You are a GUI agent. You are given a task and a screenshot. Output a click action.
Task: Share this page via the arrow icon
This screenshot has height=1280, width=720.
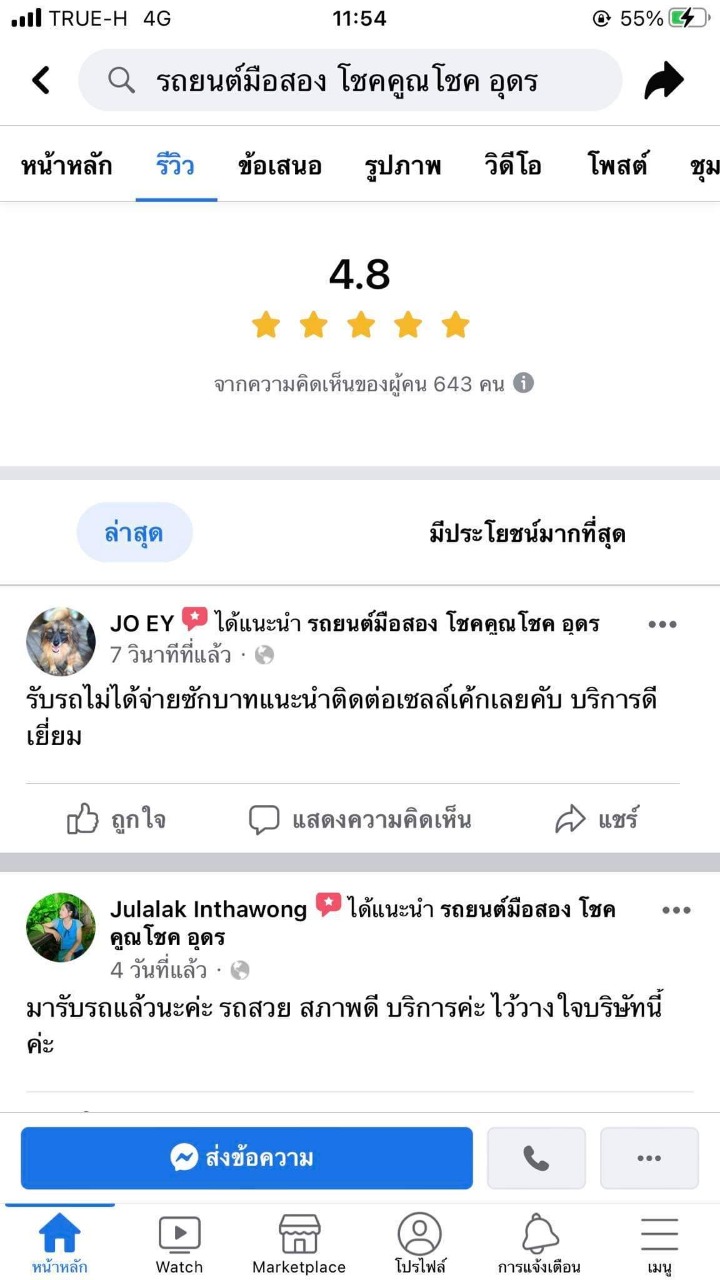pos(663,80)
